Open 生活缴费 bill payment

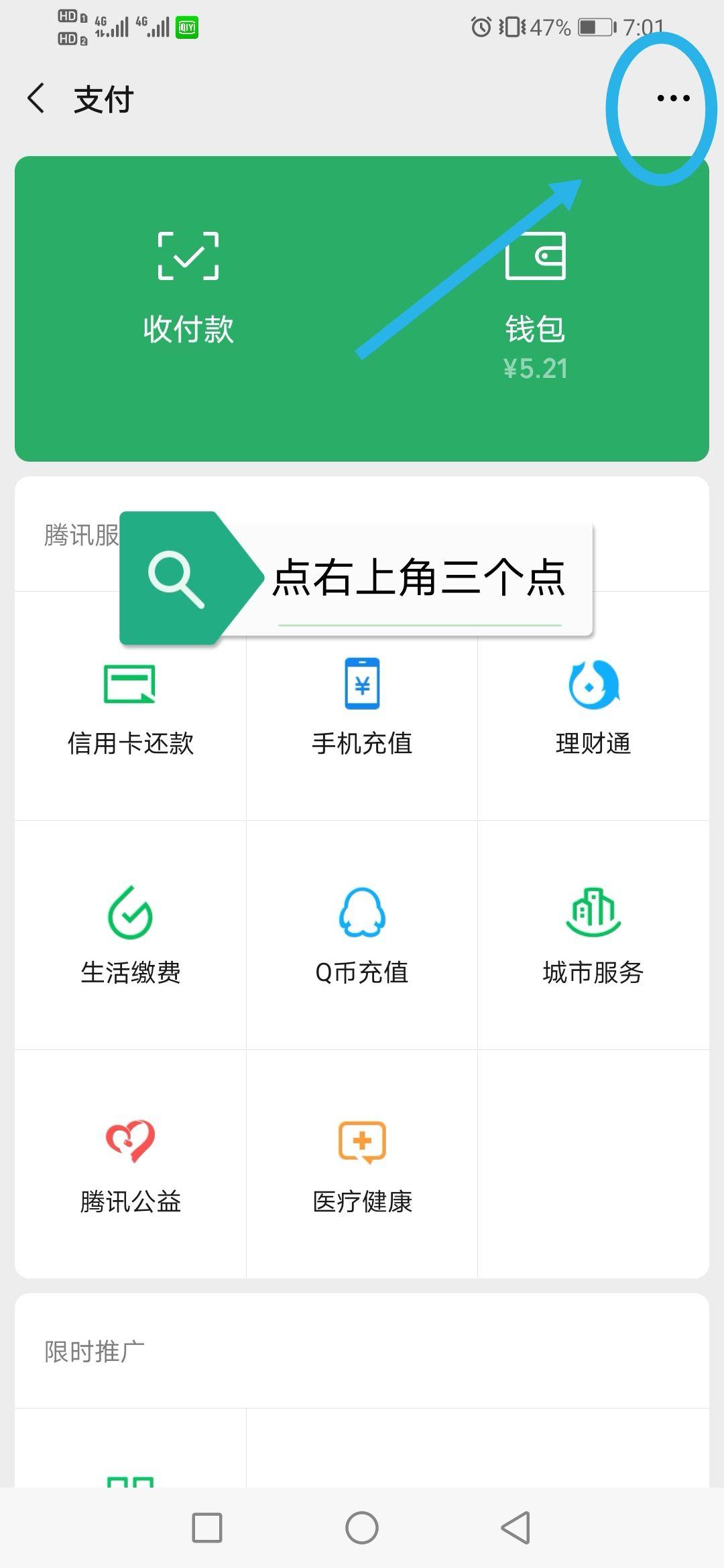tap(131, 935)
